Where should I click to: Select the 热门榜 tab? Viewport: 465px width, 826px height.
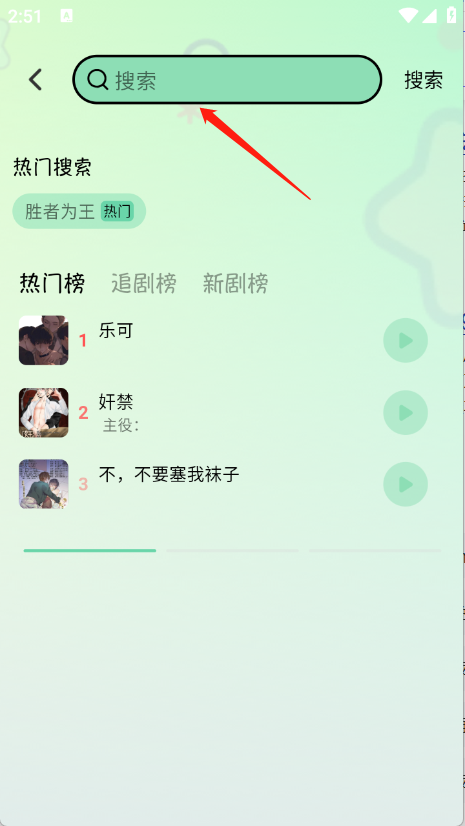point(52,283)
